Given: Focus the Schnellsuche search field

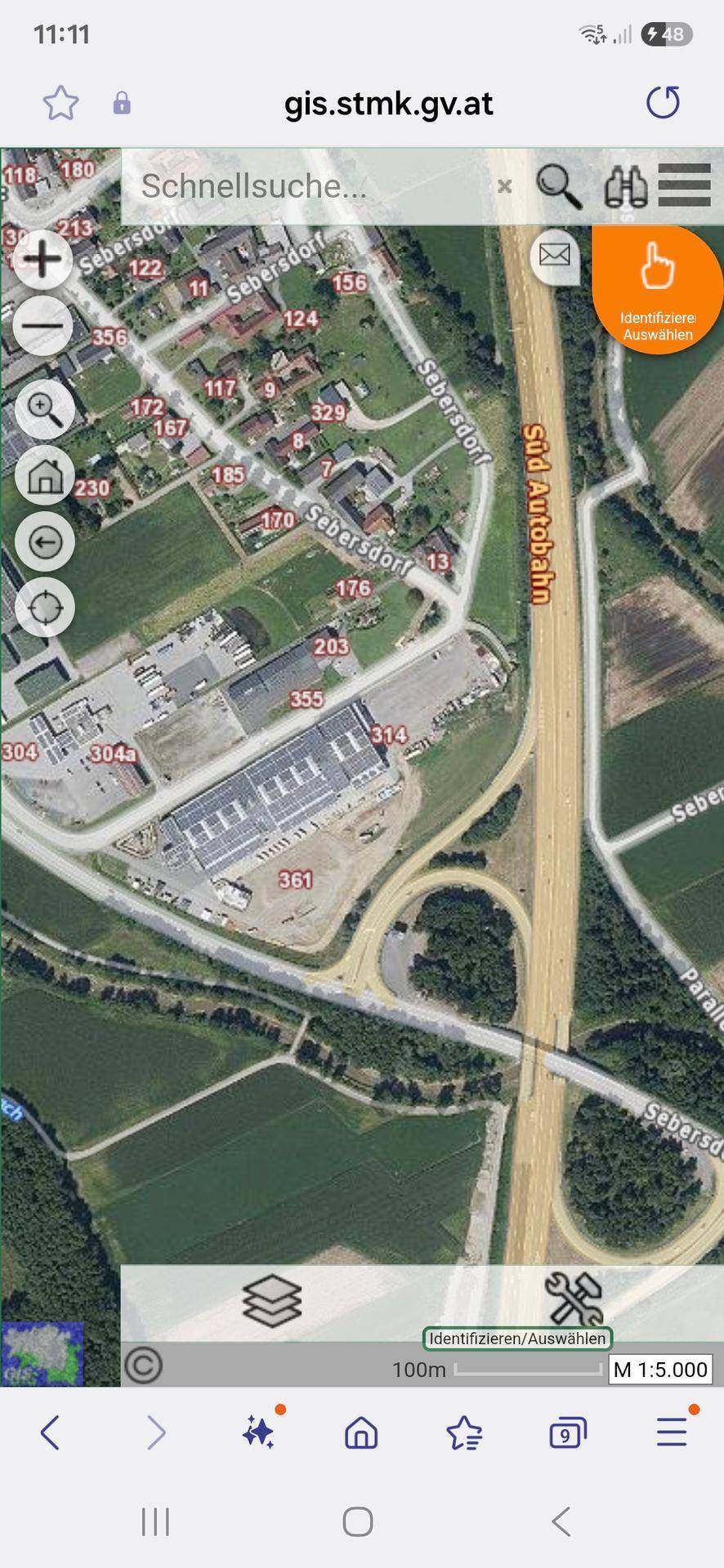Looking at the screenshot, I should [311, 186].
